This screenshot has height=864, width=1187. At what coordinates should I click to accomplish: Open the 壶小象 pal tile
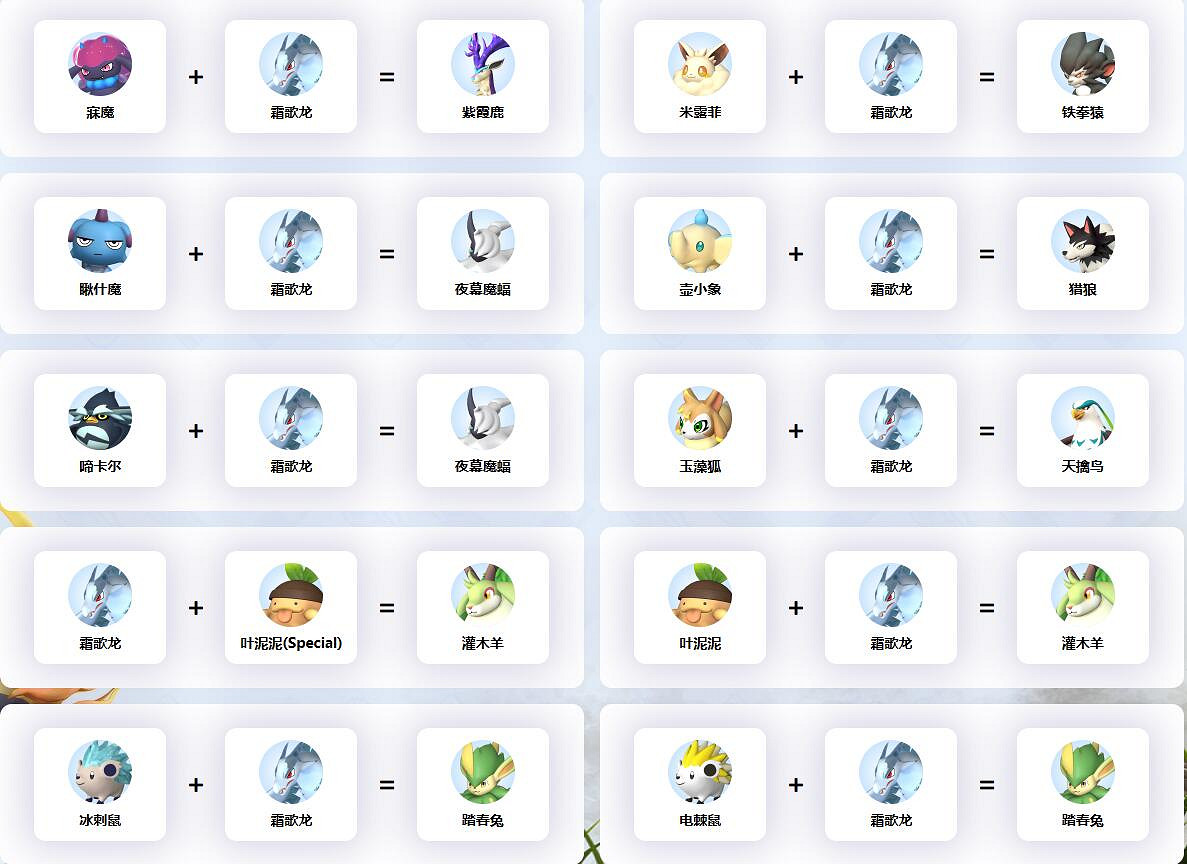coord(700,253)
